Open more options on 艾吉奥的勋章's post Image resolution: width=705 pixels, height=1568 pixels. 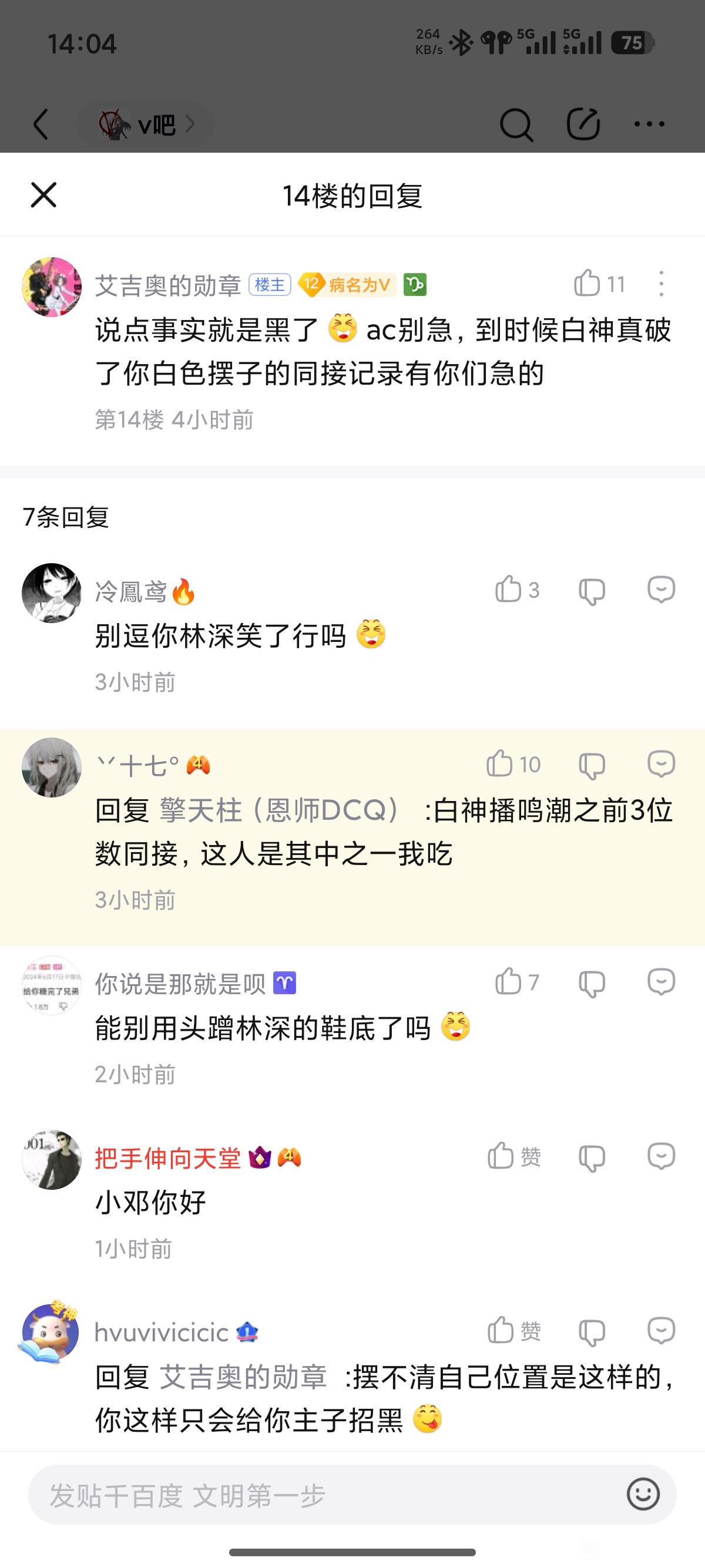[x=661, y=284]
